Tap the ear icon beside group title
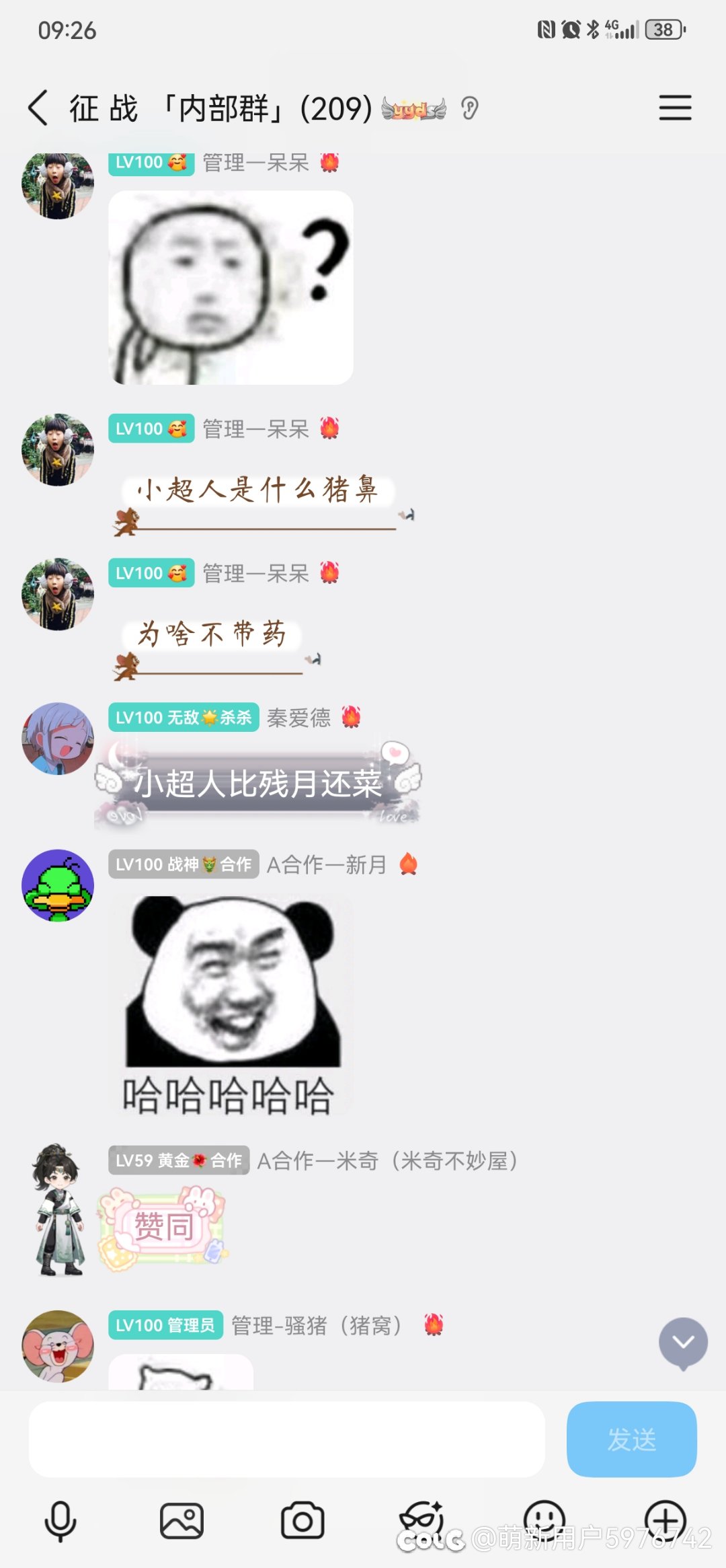 click(470, 108)
